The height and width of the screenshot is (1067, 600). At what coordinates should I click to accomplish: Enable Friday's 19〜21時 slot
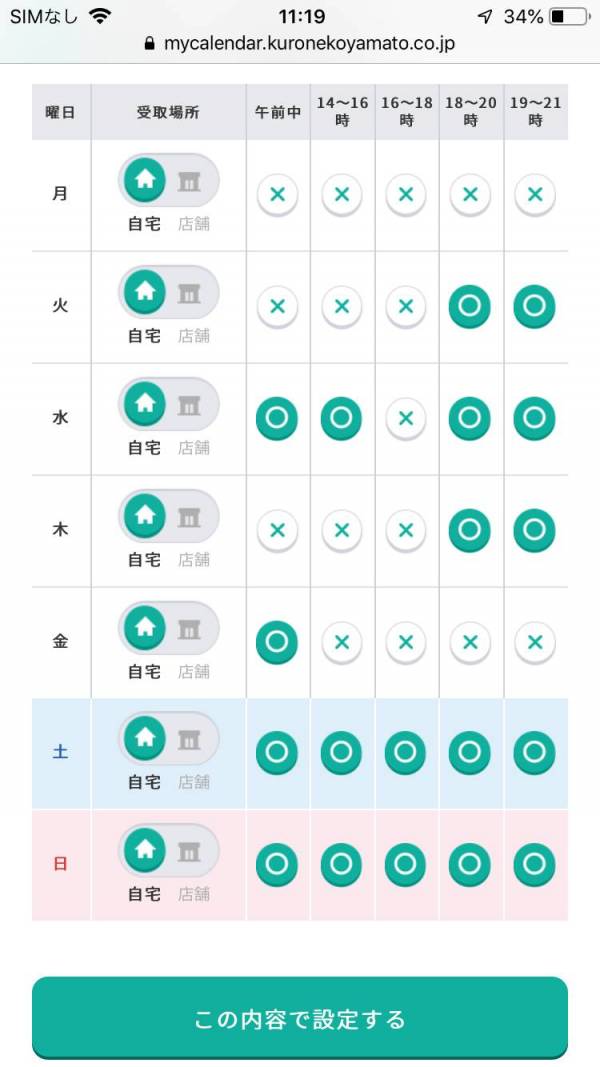[x=535, y=642]
